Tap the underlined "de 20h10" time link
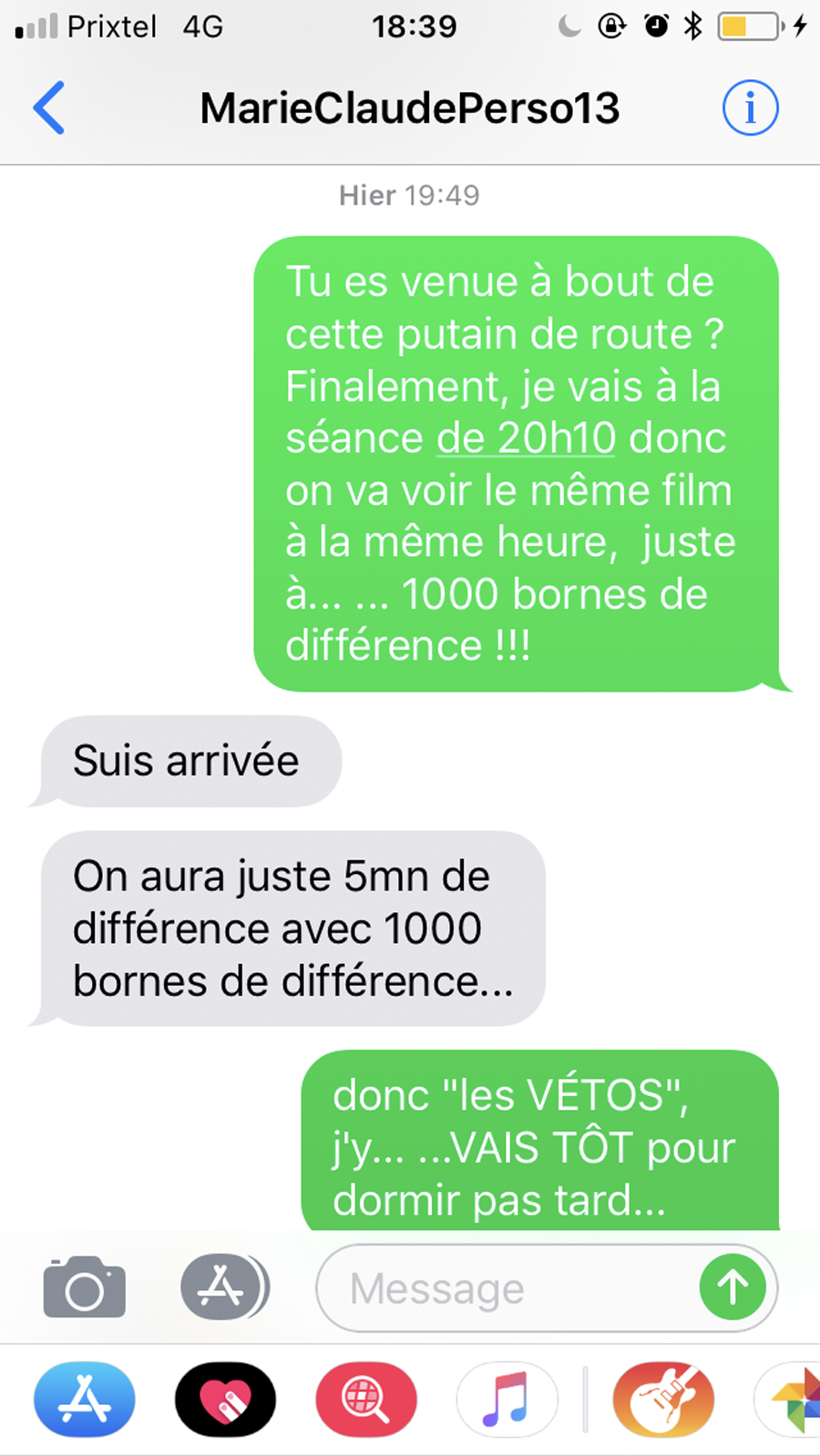Screen dimensions: 820x1456 [x=527, y=438]
